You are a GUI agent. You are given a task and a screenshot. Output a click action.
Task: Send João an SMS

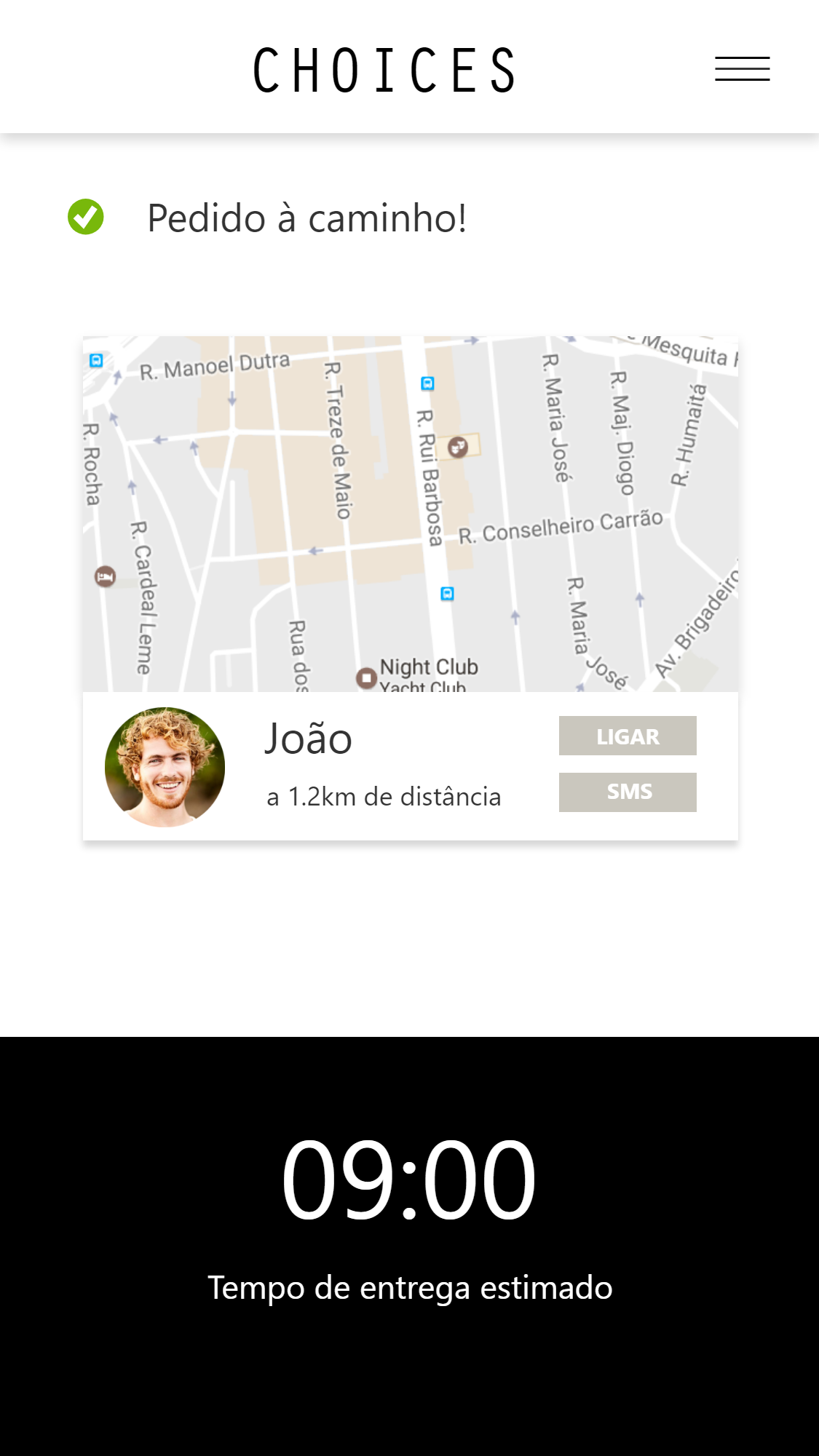point(628,792)
